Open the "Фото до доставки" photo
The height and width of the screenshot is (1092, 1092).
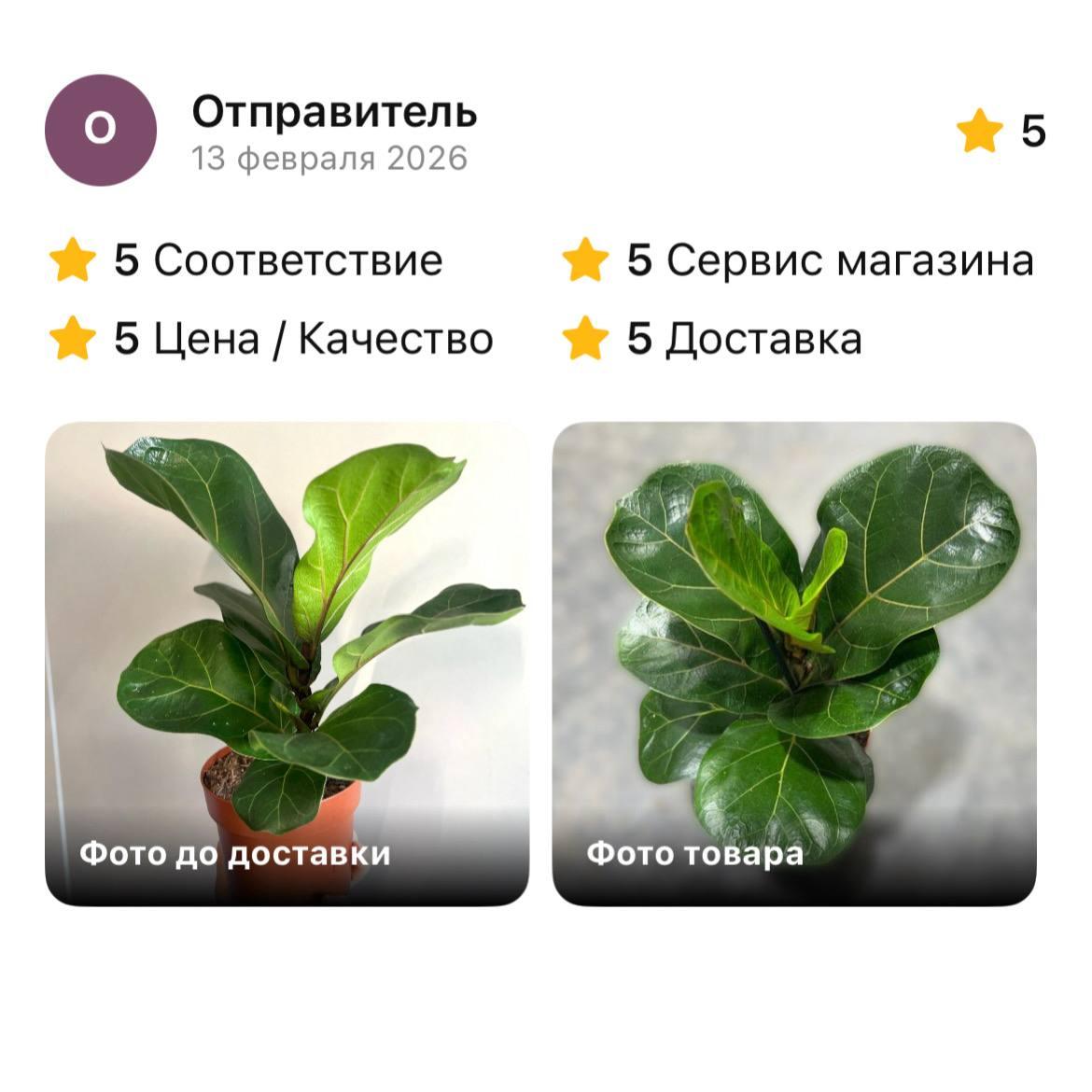[x=287, y=663]
